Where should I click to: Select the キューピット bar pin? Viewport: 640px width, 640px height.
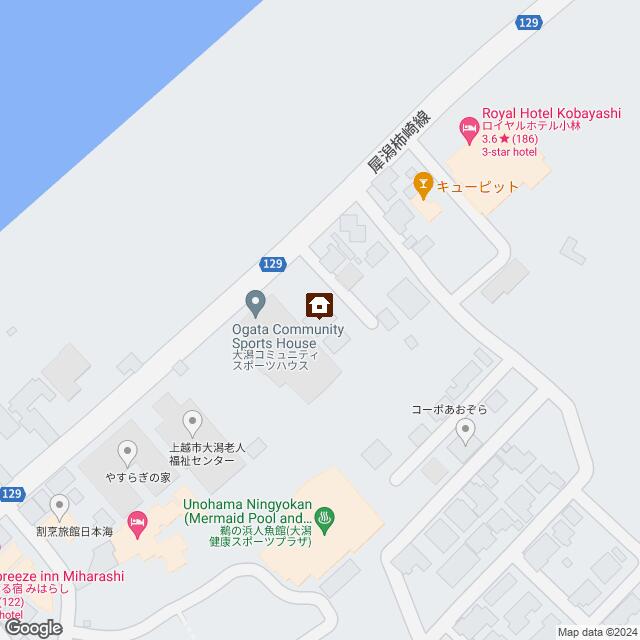pos(422,184)
